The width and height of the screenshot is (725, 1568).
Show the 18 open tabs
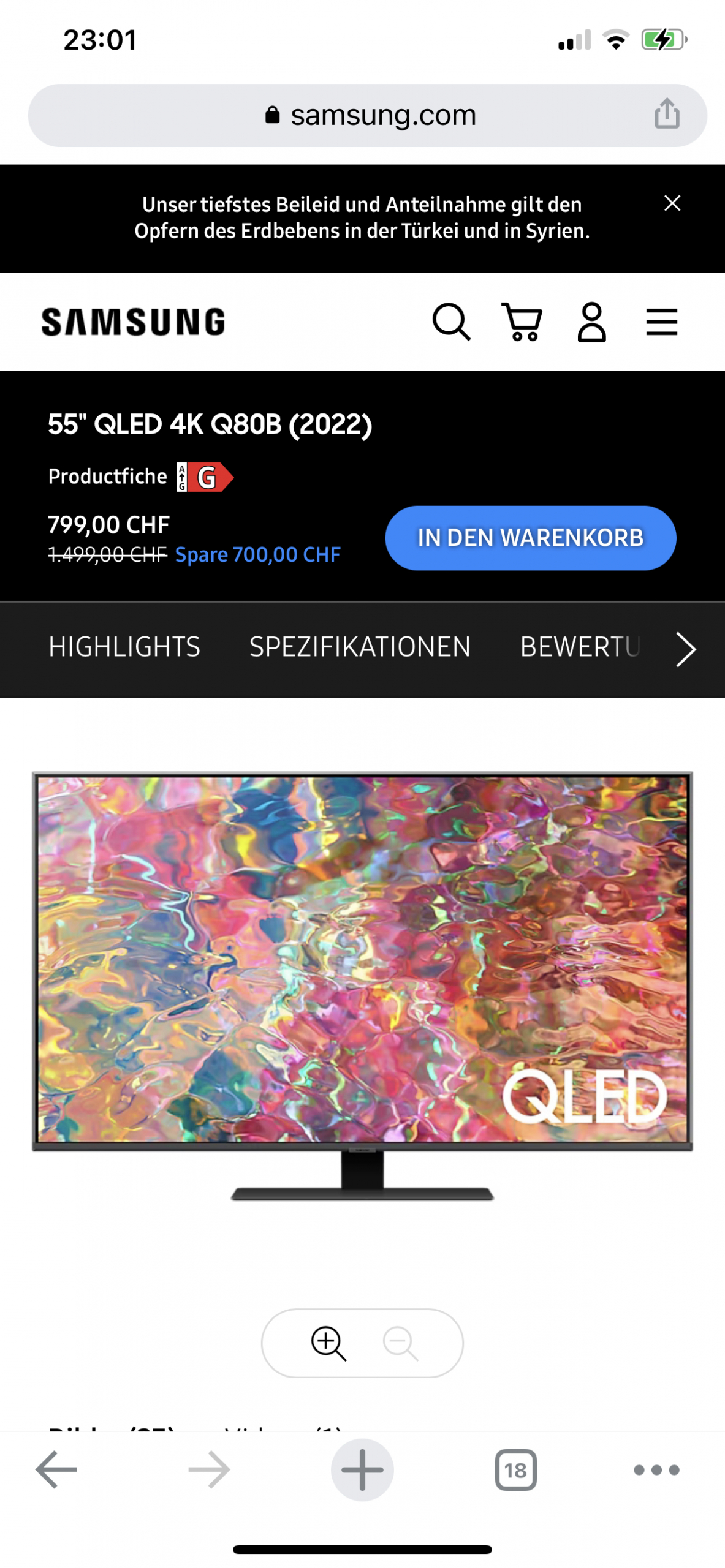[x=515, y=1469]
